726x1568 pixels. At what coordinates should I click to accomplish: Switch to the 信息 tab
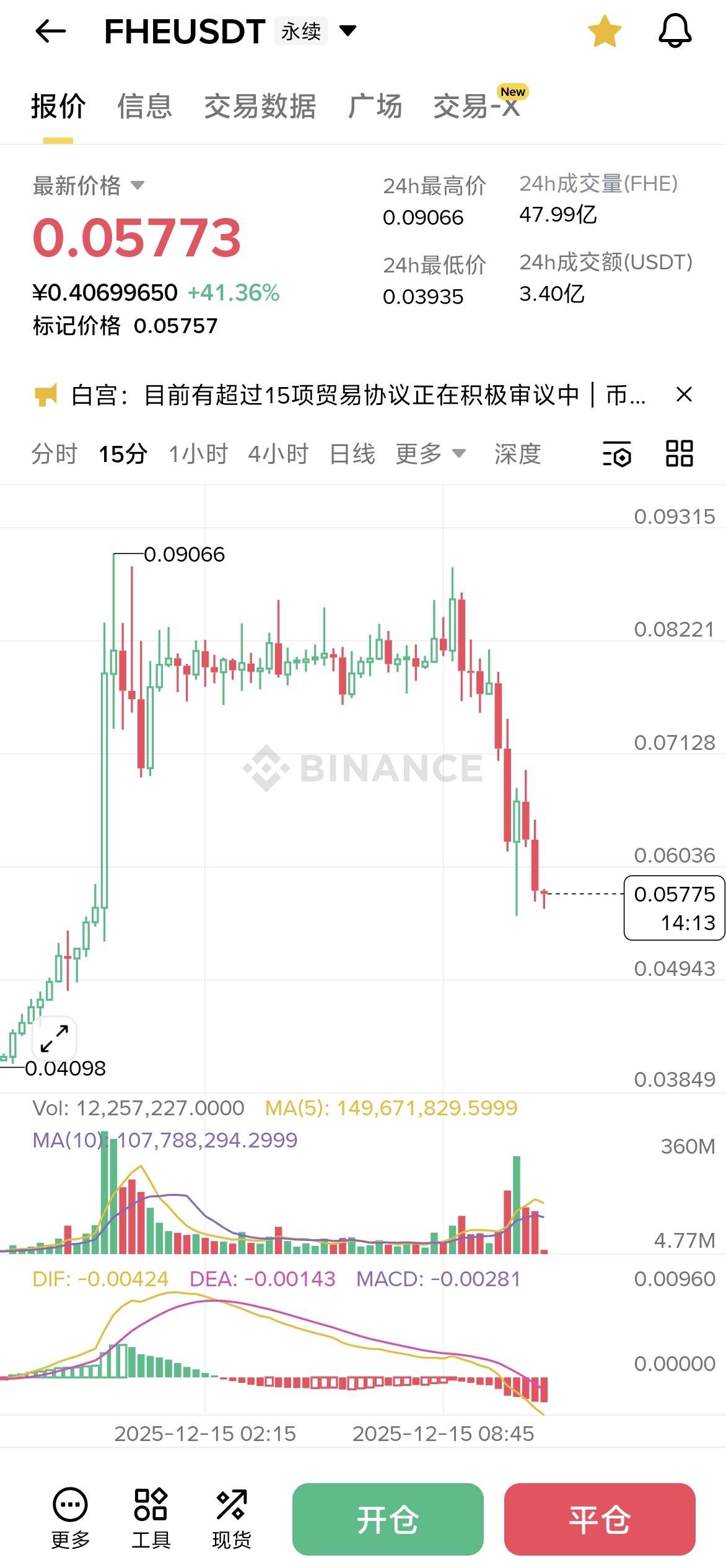click(x=144, y=107)
